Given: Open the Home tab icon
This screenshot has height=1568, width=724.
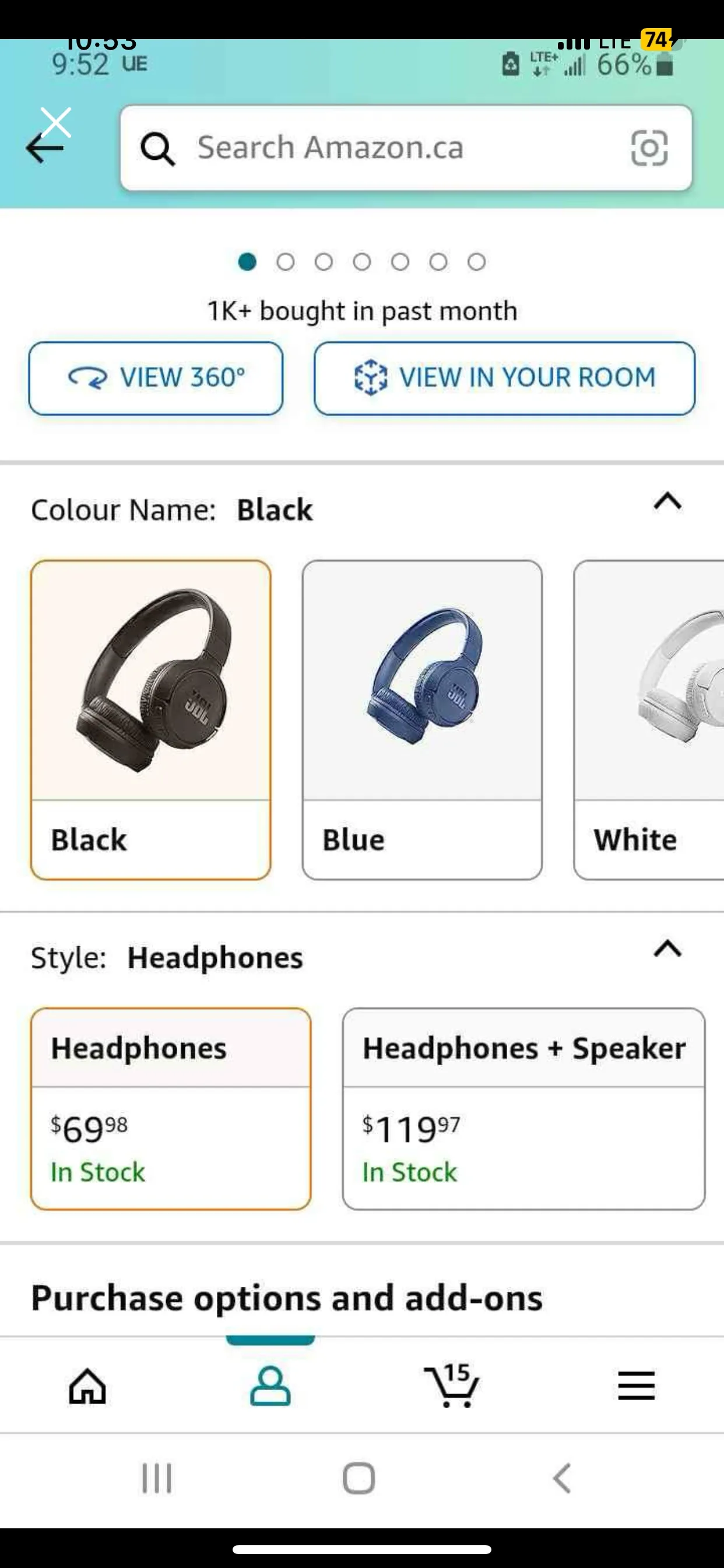Looking at the screenshot, I should coord(87,1387).
